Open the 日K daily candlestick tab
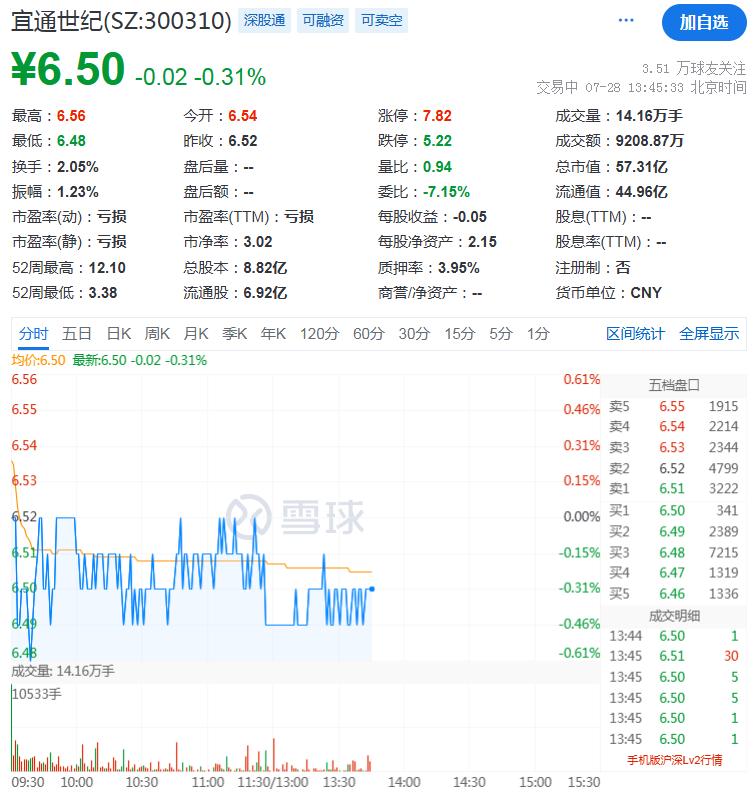The width and height of the screenshot is (754, 797). click(118, 335)
